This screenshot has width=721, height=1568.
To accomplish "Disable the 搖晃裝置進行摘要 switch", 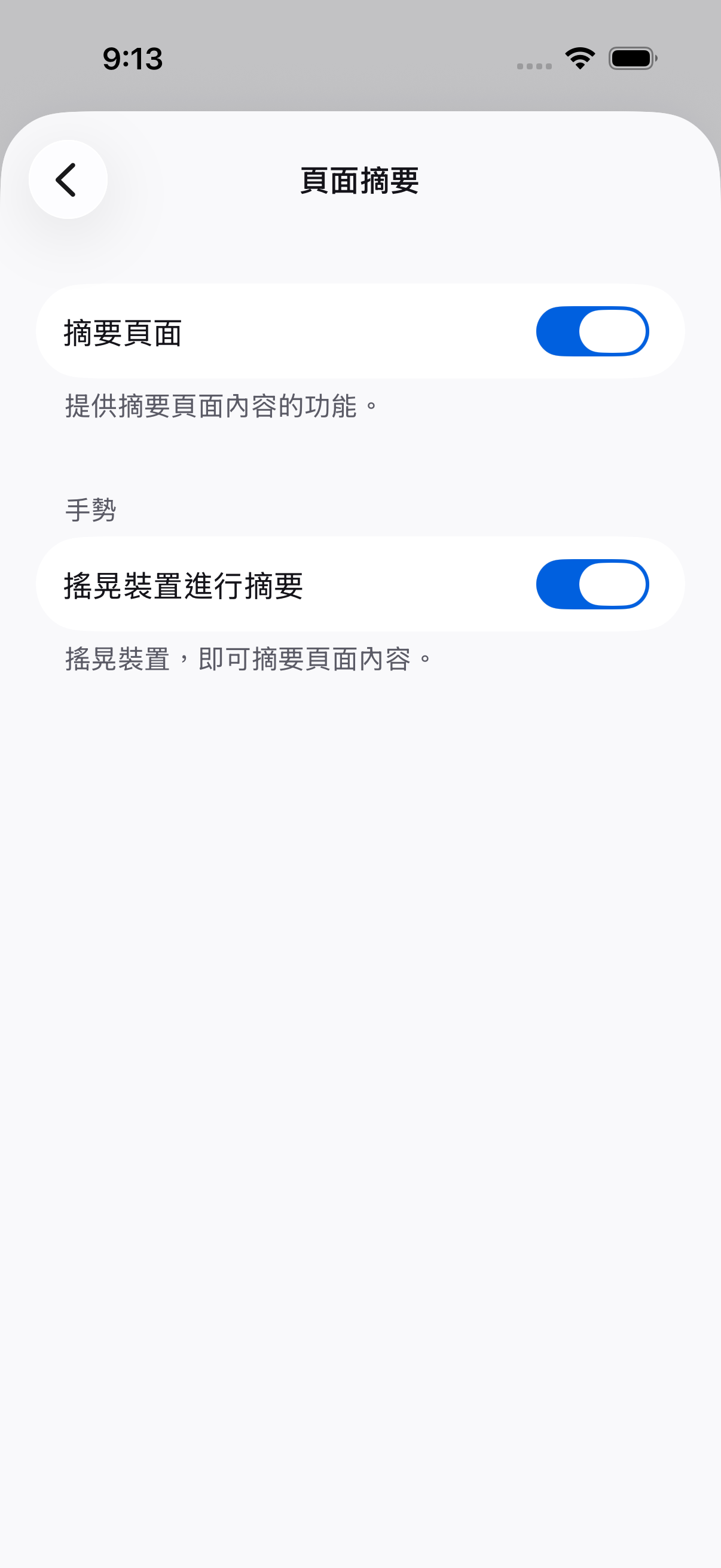I will point(592,584).
